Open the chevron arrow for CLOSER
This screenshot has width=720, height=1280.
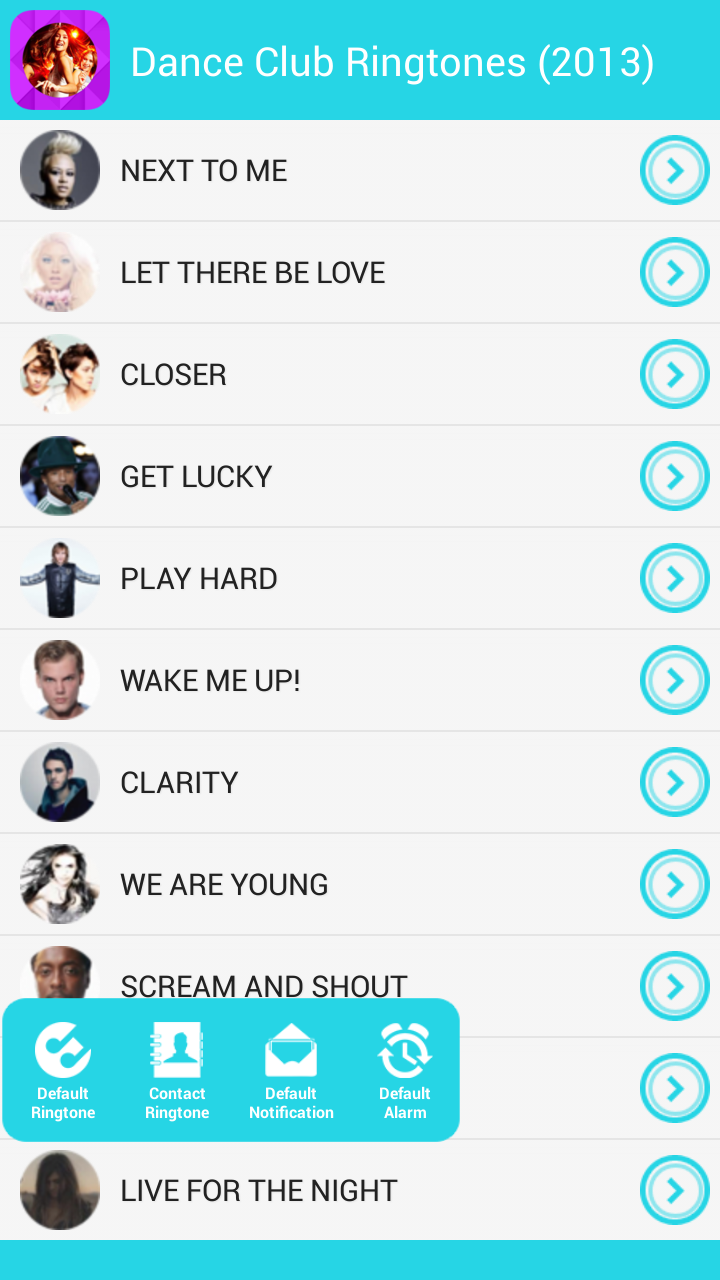coord(674,374)
